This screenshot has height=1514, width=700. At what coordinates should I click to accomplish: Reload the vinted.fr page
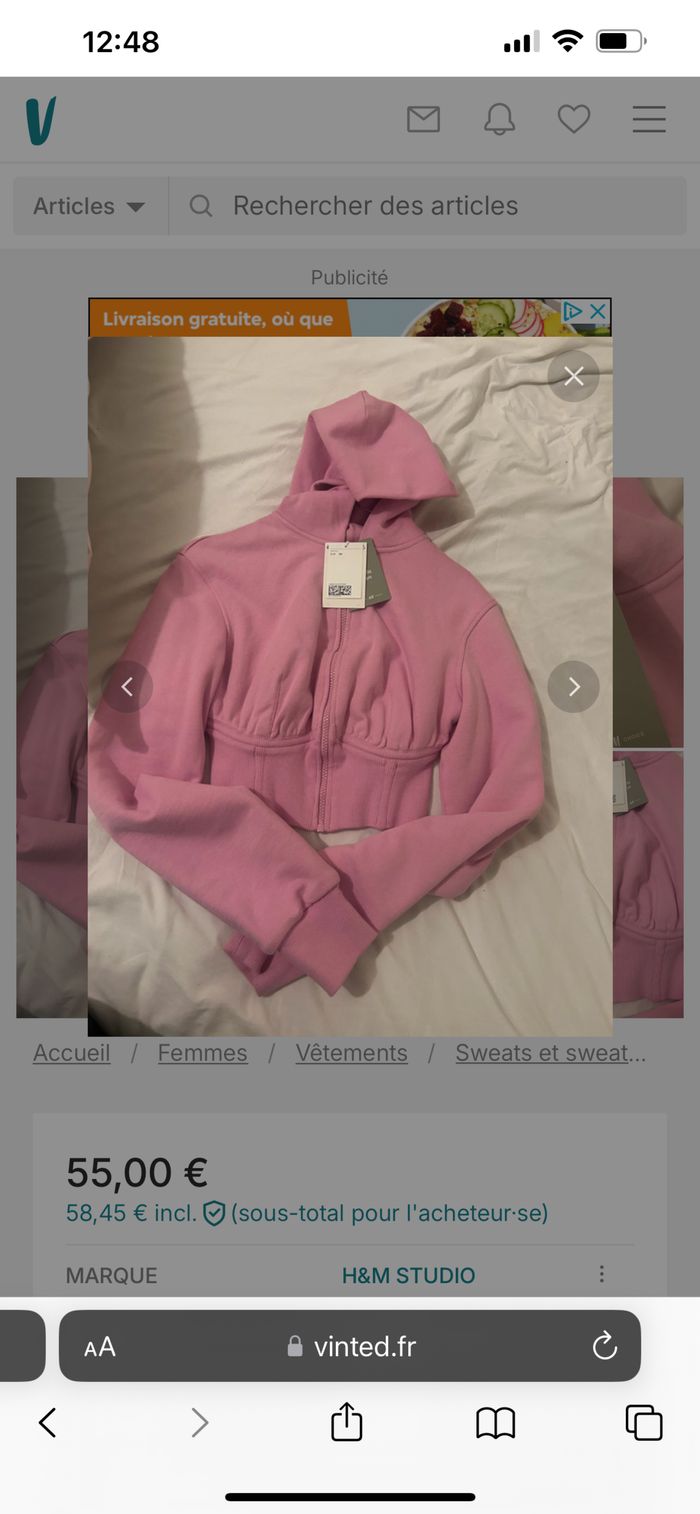pyautogui.click(x=605, y=1346)
